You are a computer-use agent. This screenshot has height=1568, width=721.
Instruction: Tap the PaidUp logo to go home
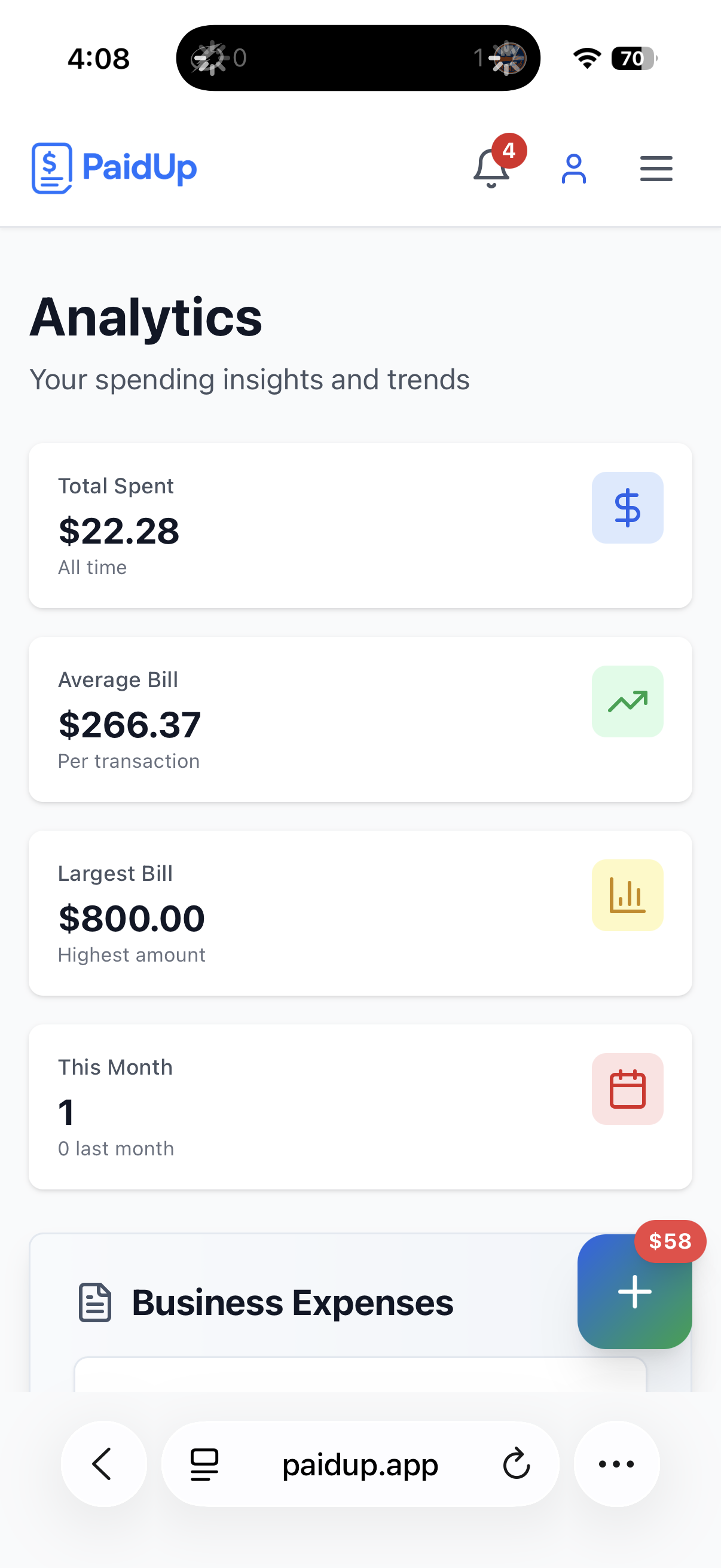click(x=114, y=168)
